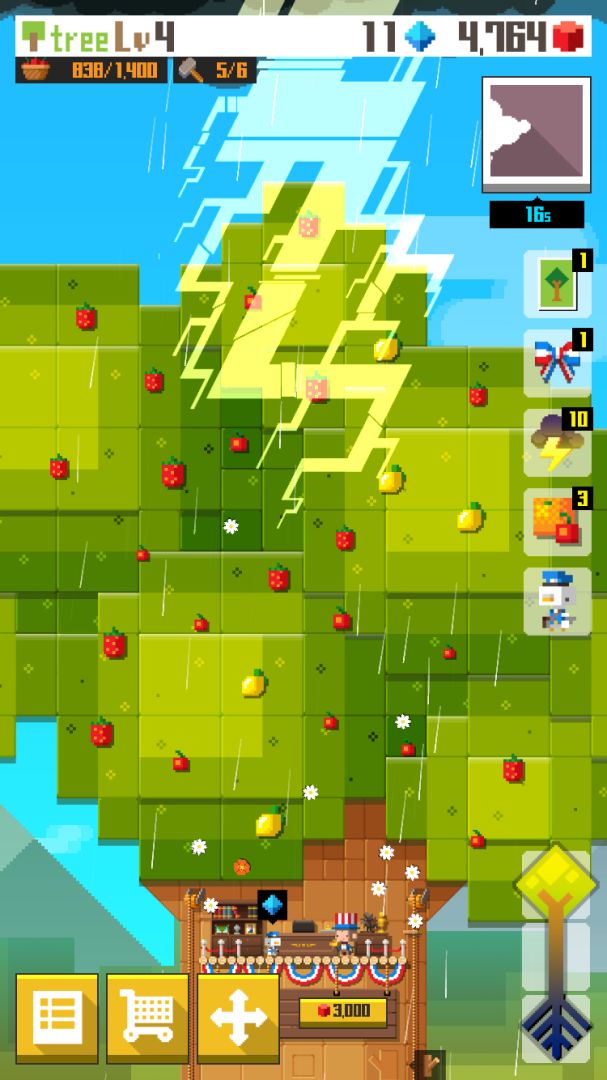Use the fruit crate item with count 3
The height and width of the screenshot is (1080, 607).
[x=557, y=521]
